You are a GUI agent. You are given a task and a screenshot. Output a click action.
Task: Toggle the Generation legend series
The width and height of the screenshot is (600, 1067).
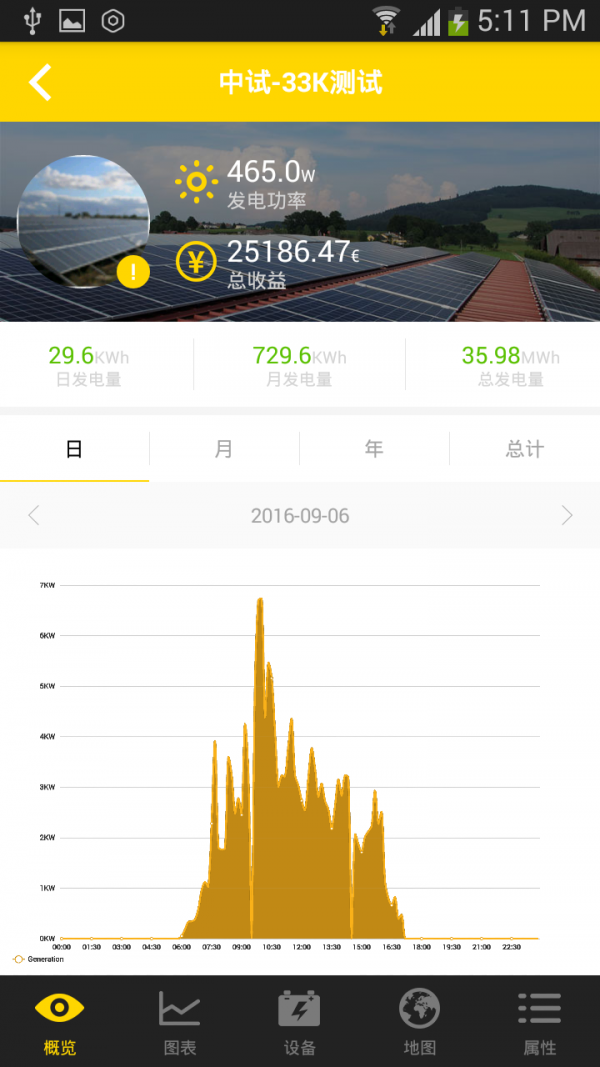point(38,959)
